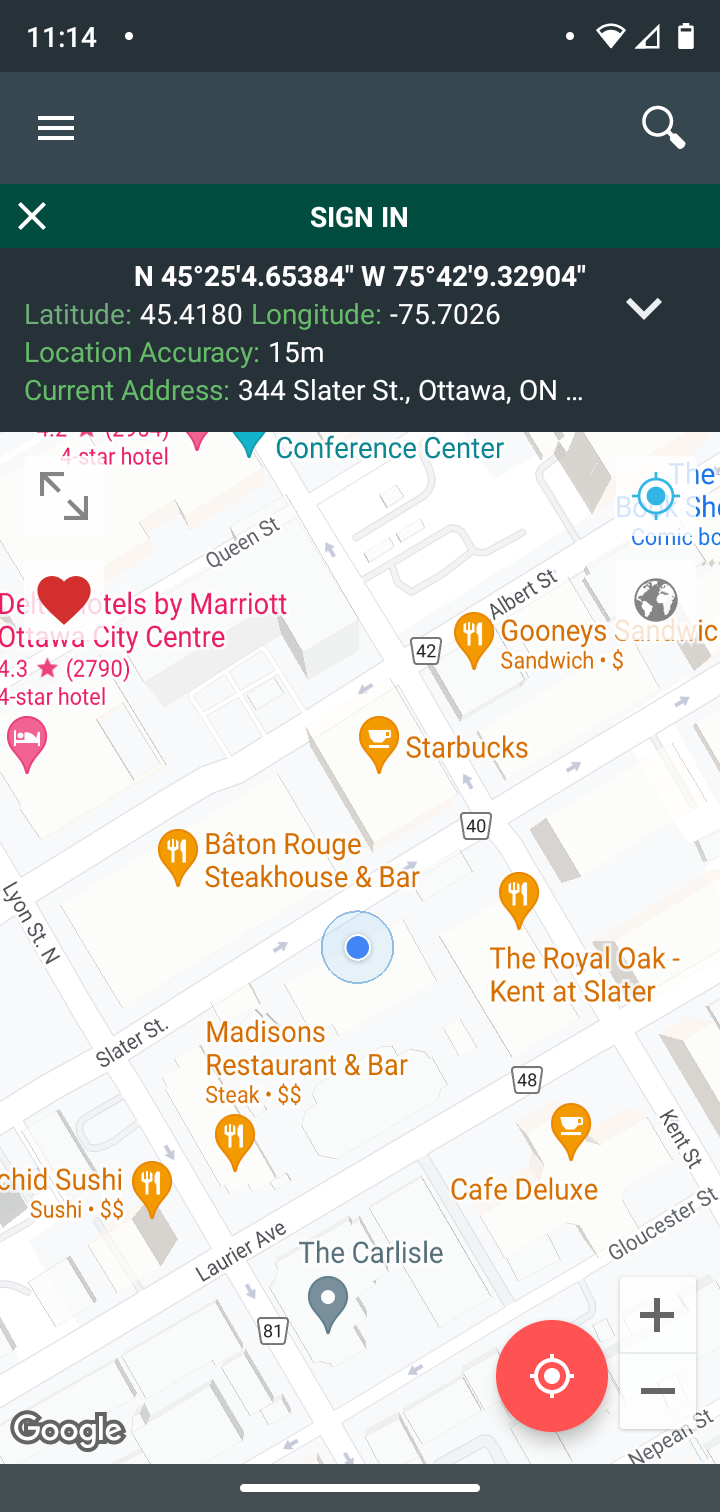Dismiss the sign in banner
Screen dimensions: 720x1512
point(32,216)
